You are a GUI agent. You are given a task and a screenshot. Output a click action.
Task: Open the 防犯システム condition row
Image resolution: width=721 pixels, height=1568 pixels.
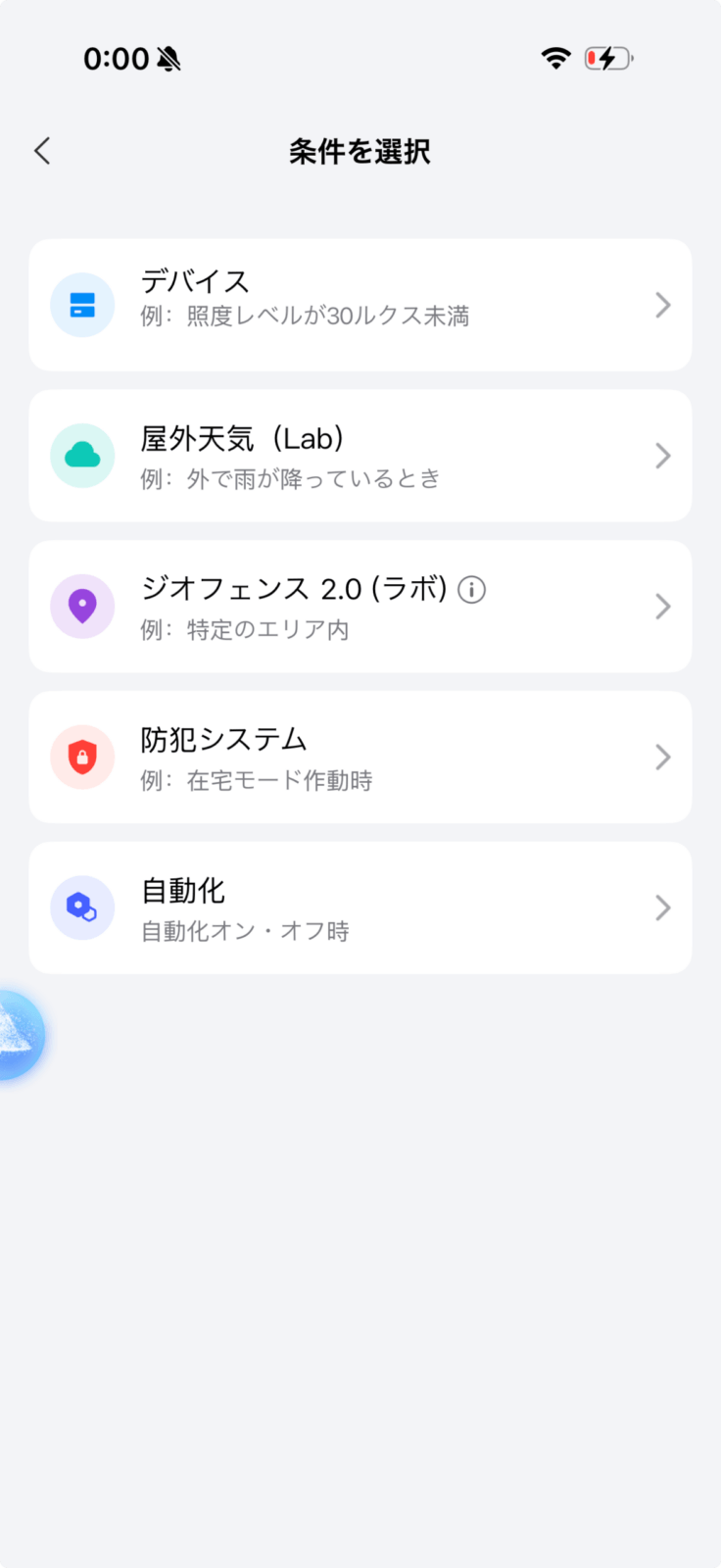point(360,758)
